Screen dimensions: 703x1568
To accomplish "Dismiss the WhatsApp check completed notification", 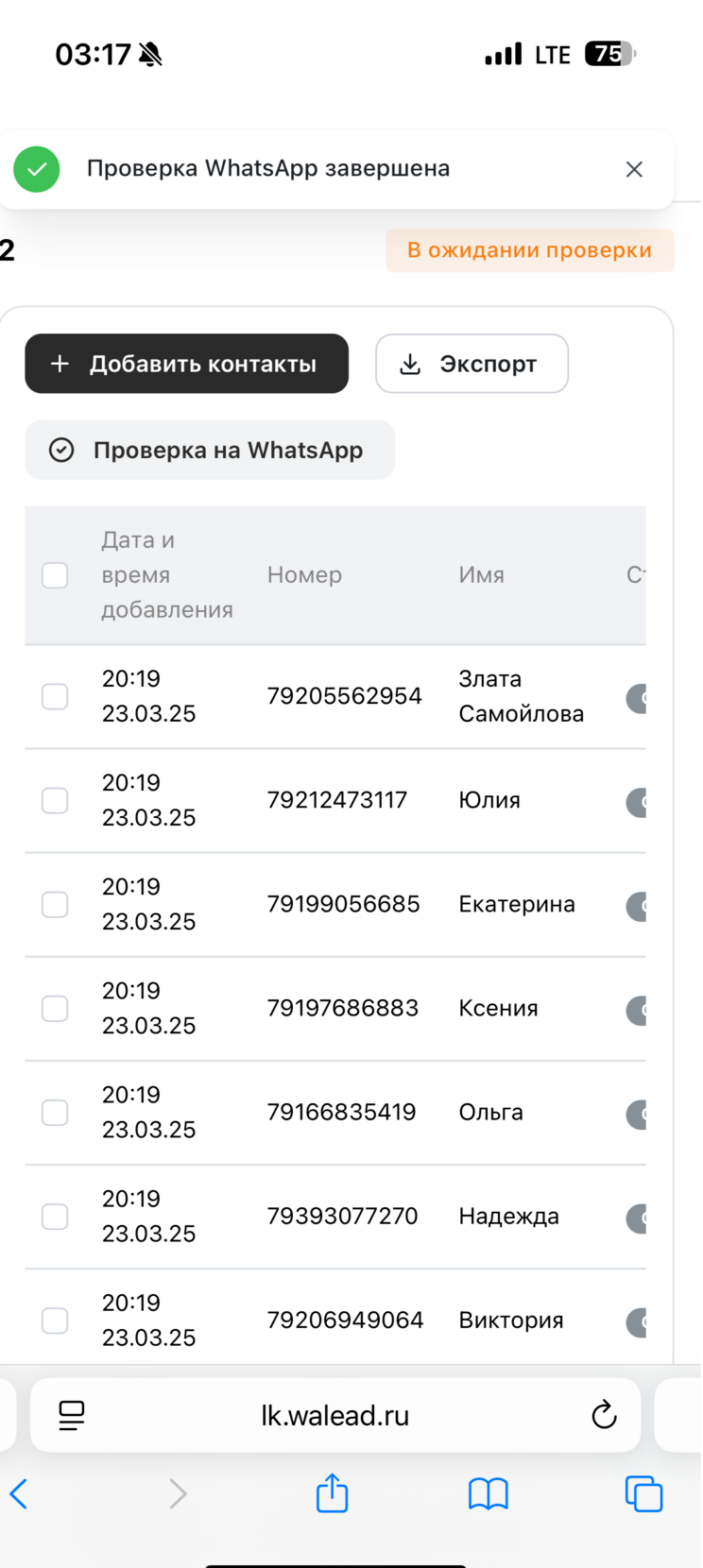I will 634,169.
